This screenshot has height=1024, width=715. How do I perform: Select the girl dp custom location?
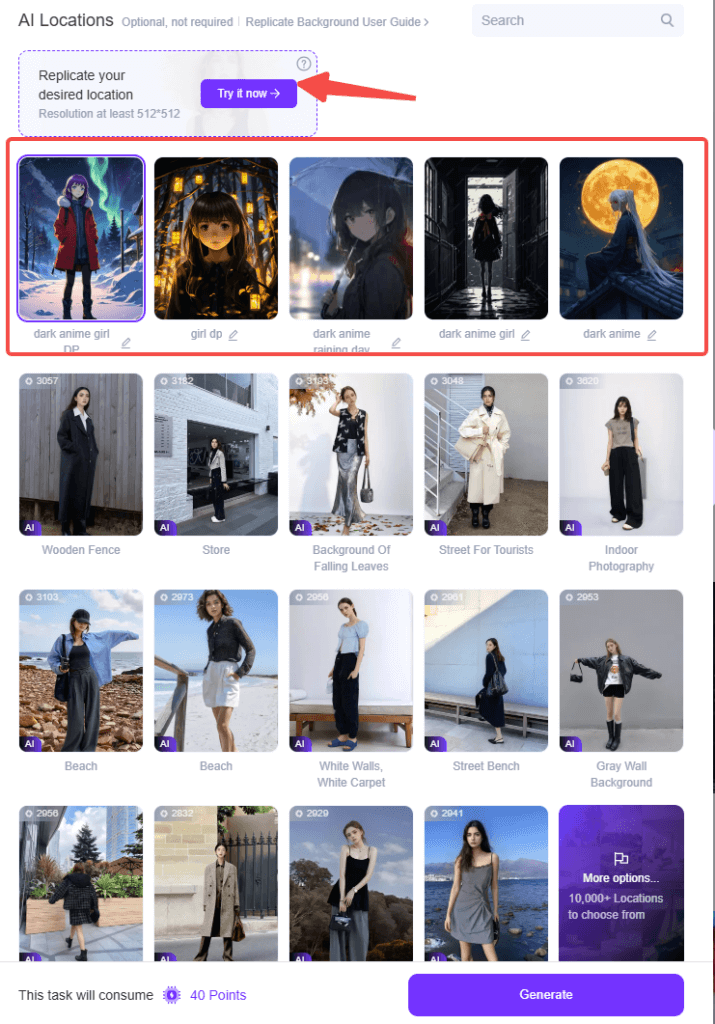pos(216,238)
